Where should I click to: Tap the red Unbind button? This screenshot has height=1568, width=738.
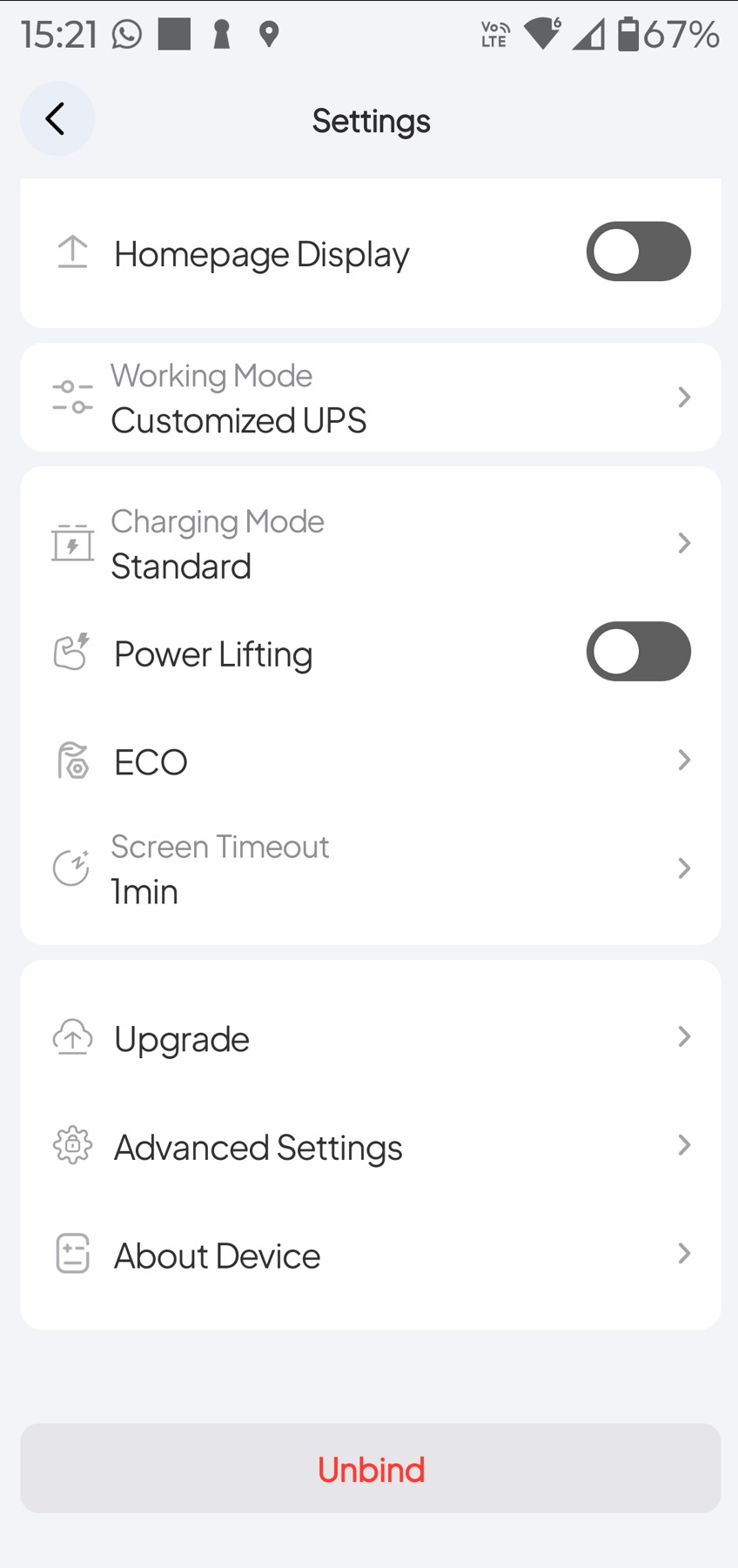point(371,1469)
